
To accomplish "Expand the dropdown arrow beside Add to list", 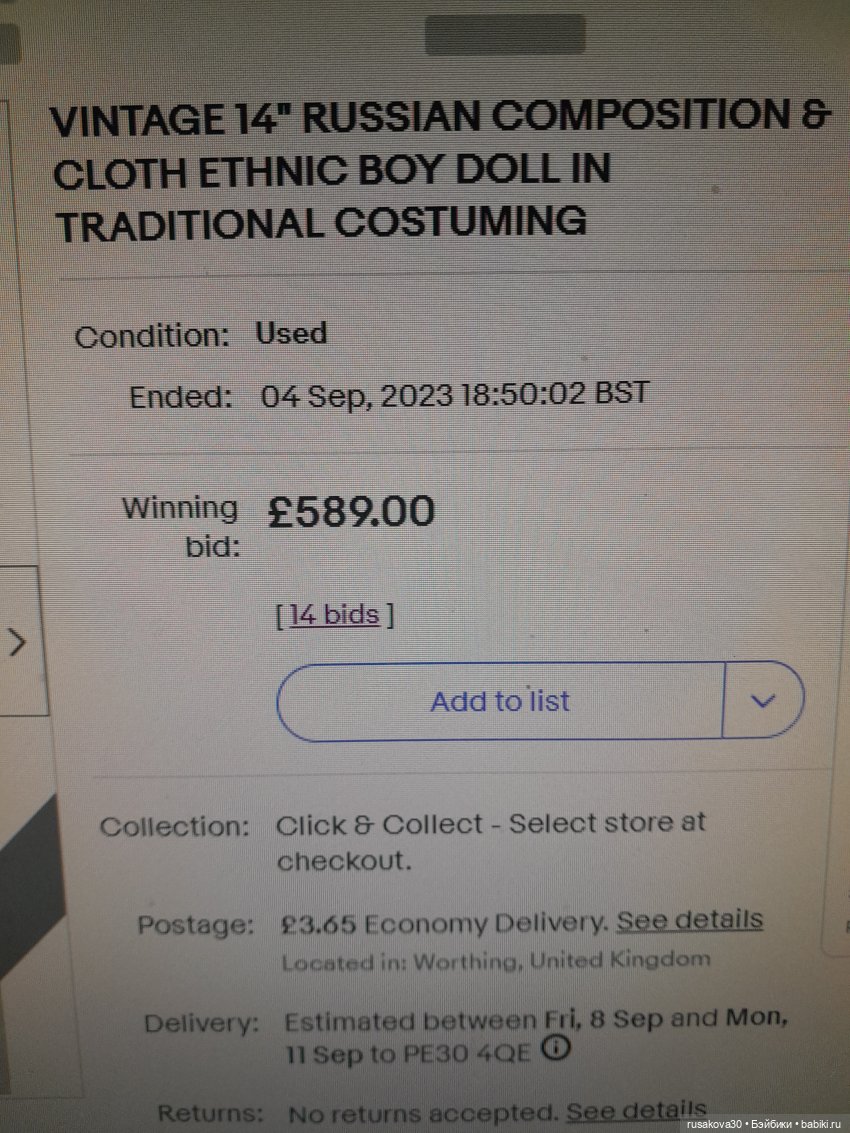I will click(x=763, y=701).
